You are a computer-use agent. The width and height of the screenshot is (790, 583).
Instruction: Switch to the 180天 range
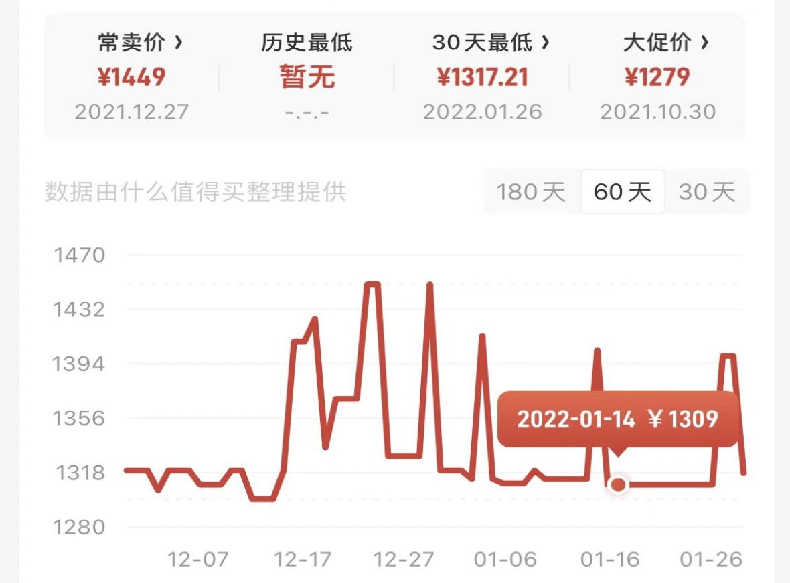pyautogui.click(x=531, y=192)
